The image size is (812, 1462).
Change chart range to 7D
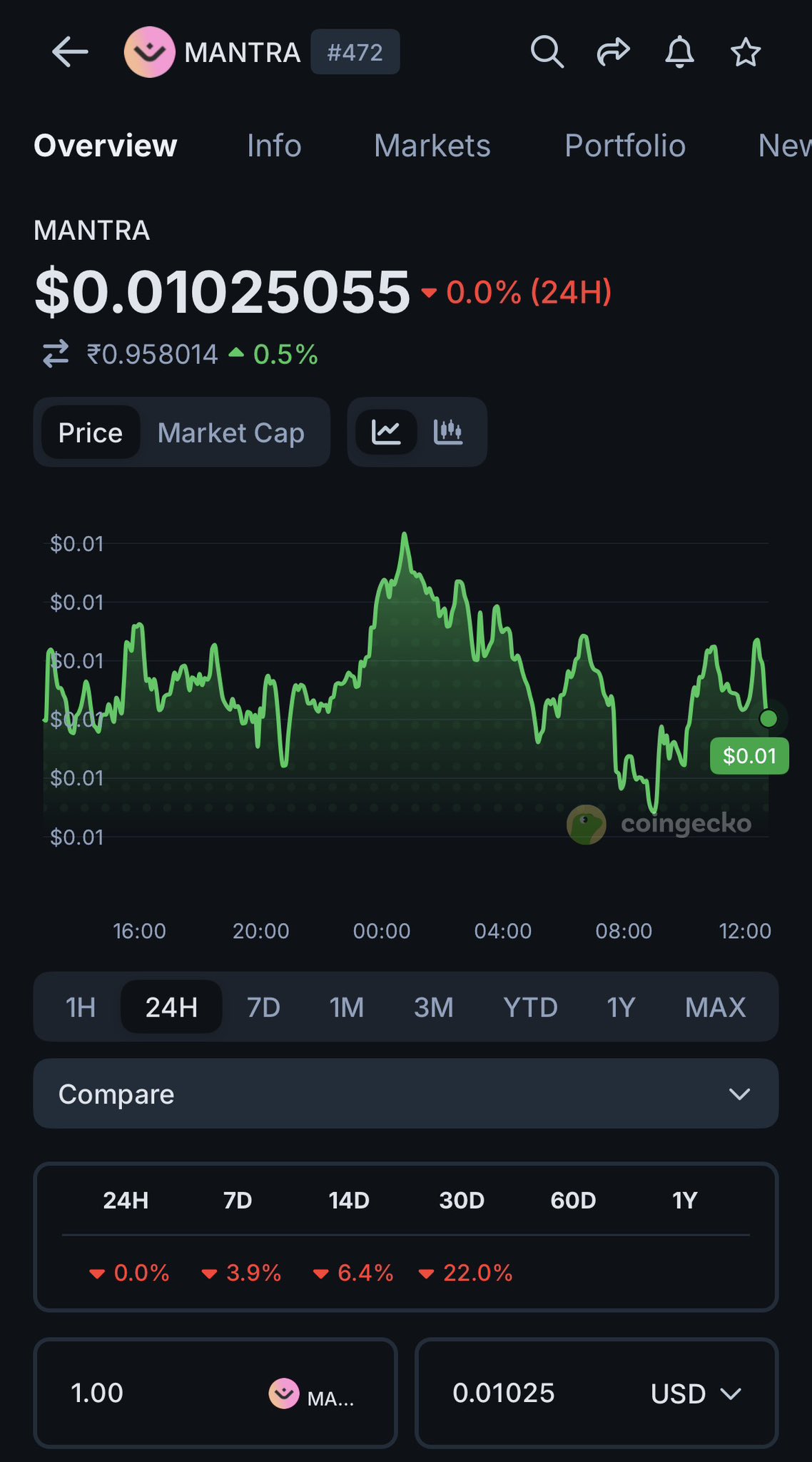tap(263, 1007)
